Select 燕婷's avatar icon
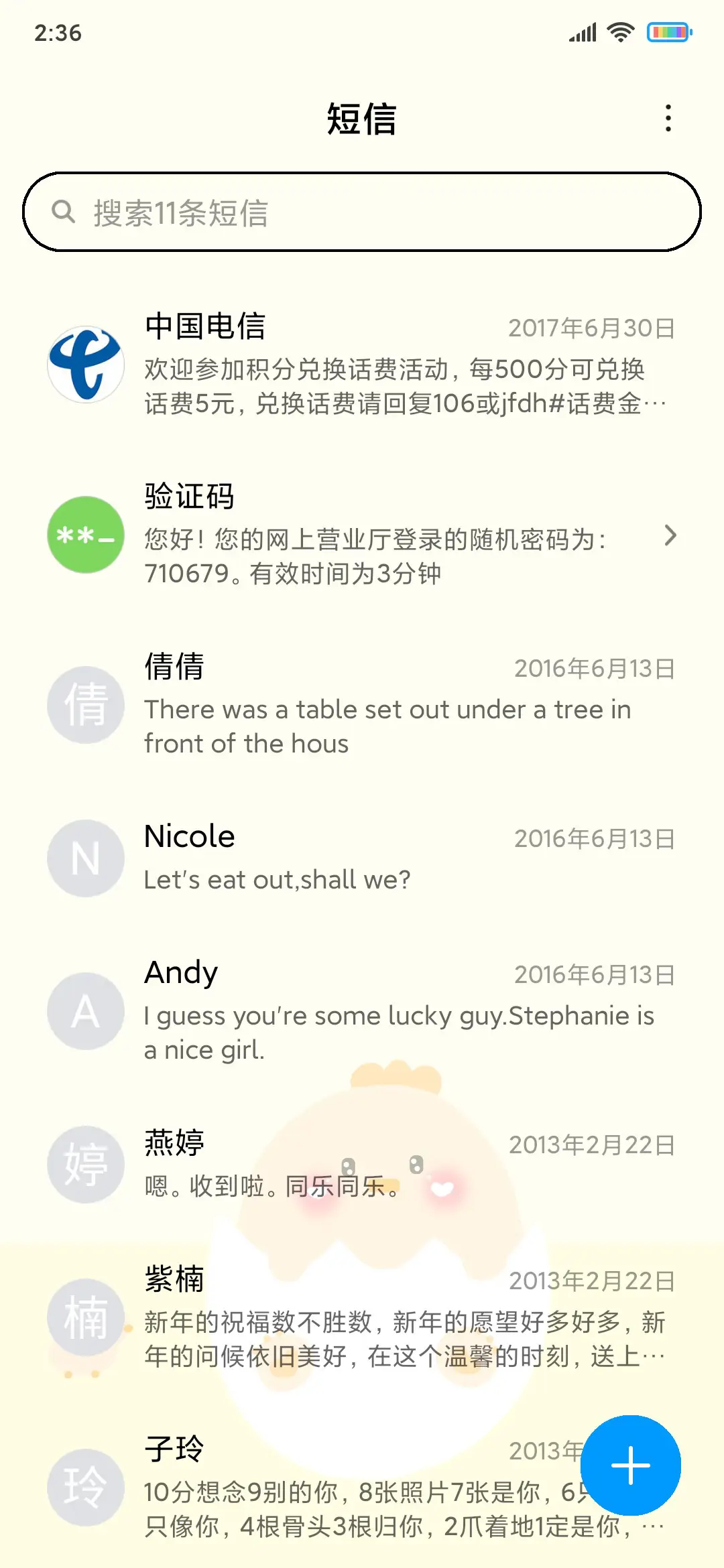 pos(84,1166)
